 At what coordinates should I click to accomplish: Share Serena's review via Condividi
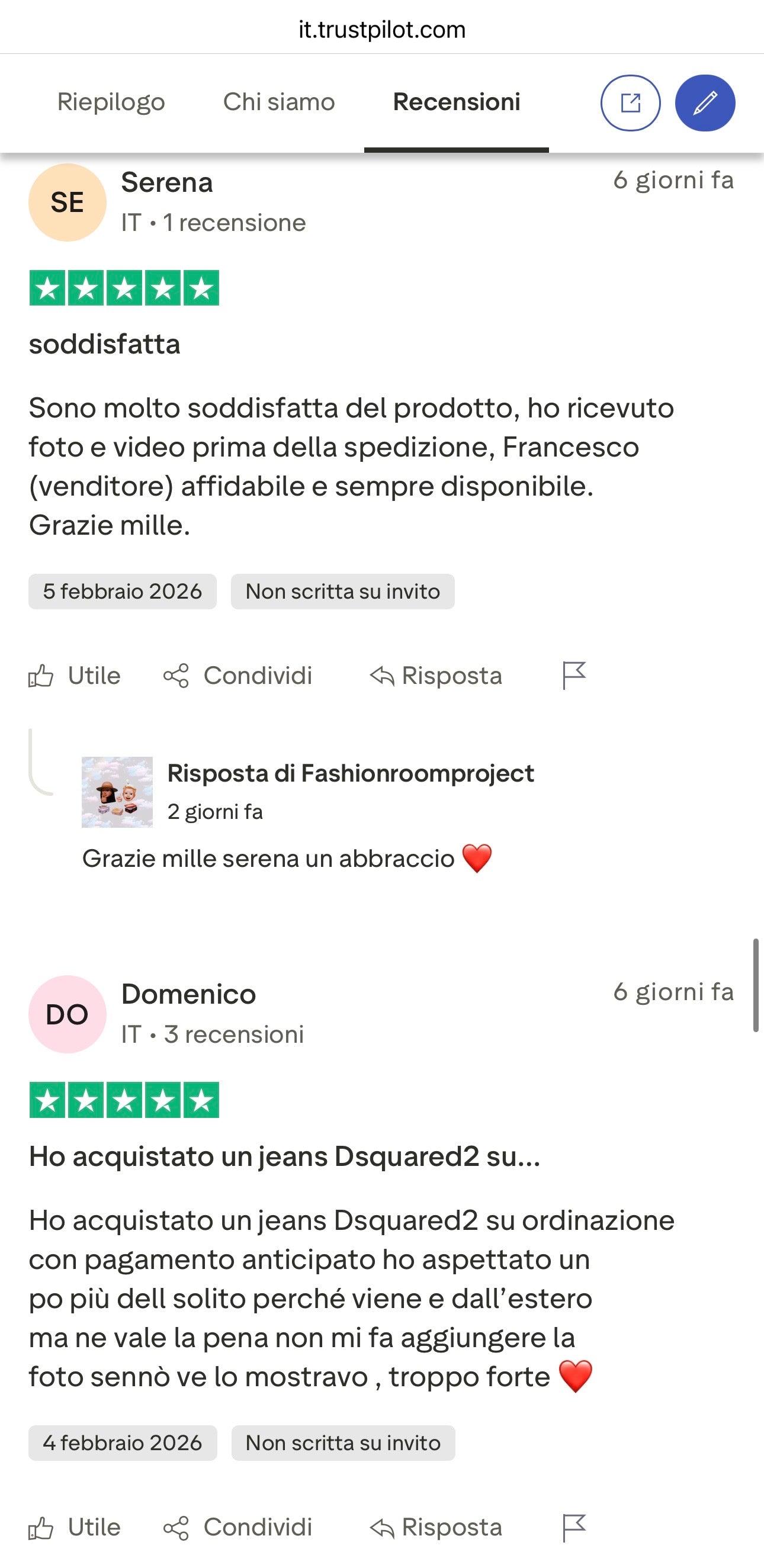pyautogui.click(x=238, y=676)
